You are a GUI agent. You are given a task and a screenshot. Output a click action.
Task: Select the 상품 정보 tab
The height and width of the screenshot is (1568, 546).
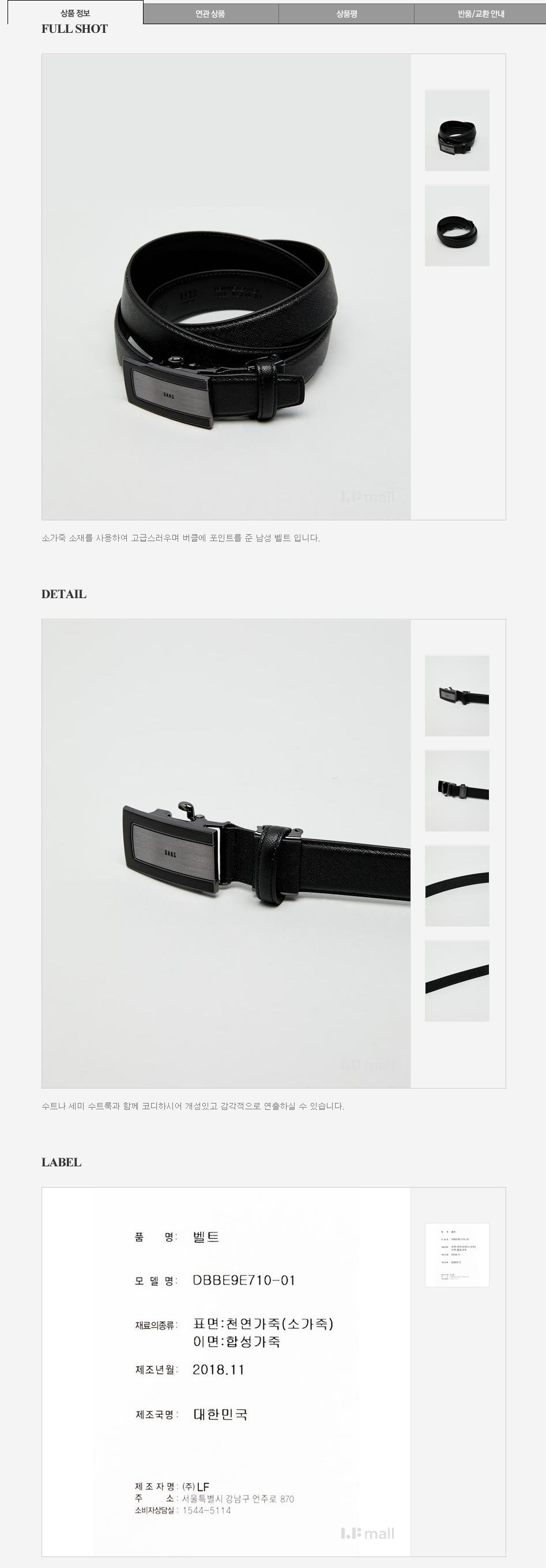click(76, 13)
